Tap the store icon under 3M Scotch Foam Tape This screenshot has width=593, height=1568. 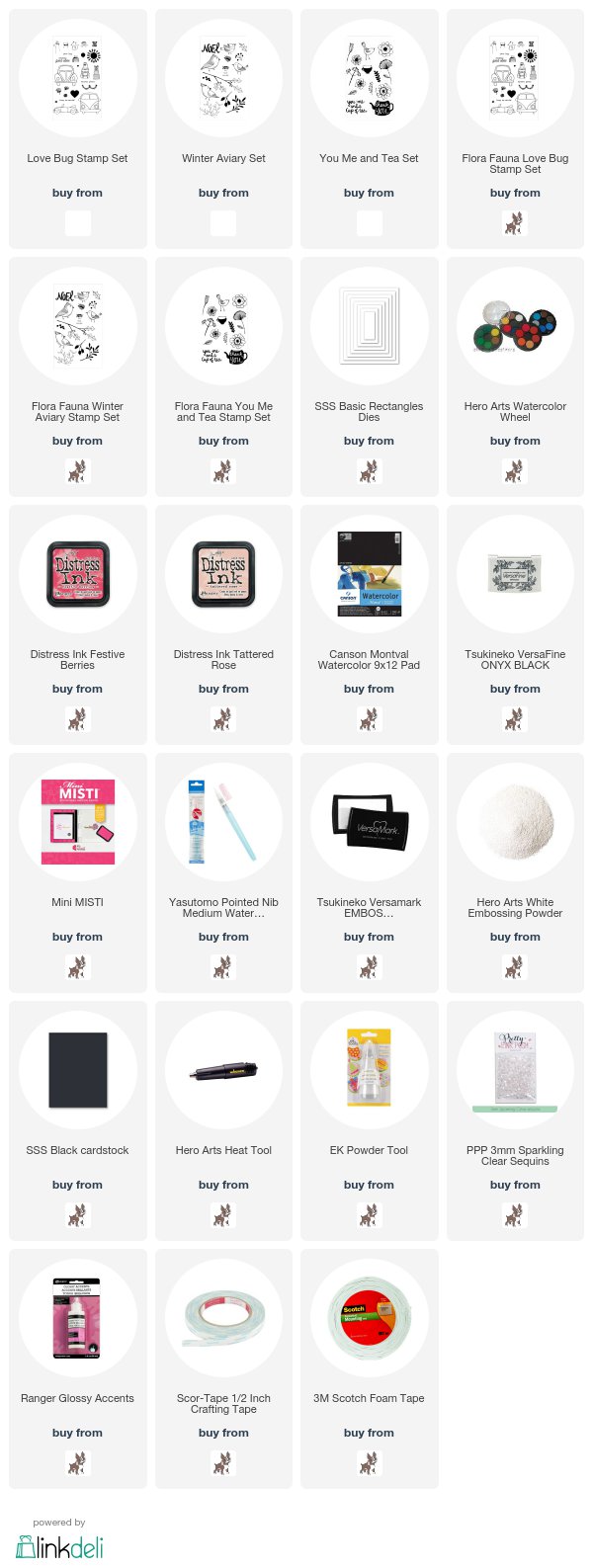point(369,1463)
